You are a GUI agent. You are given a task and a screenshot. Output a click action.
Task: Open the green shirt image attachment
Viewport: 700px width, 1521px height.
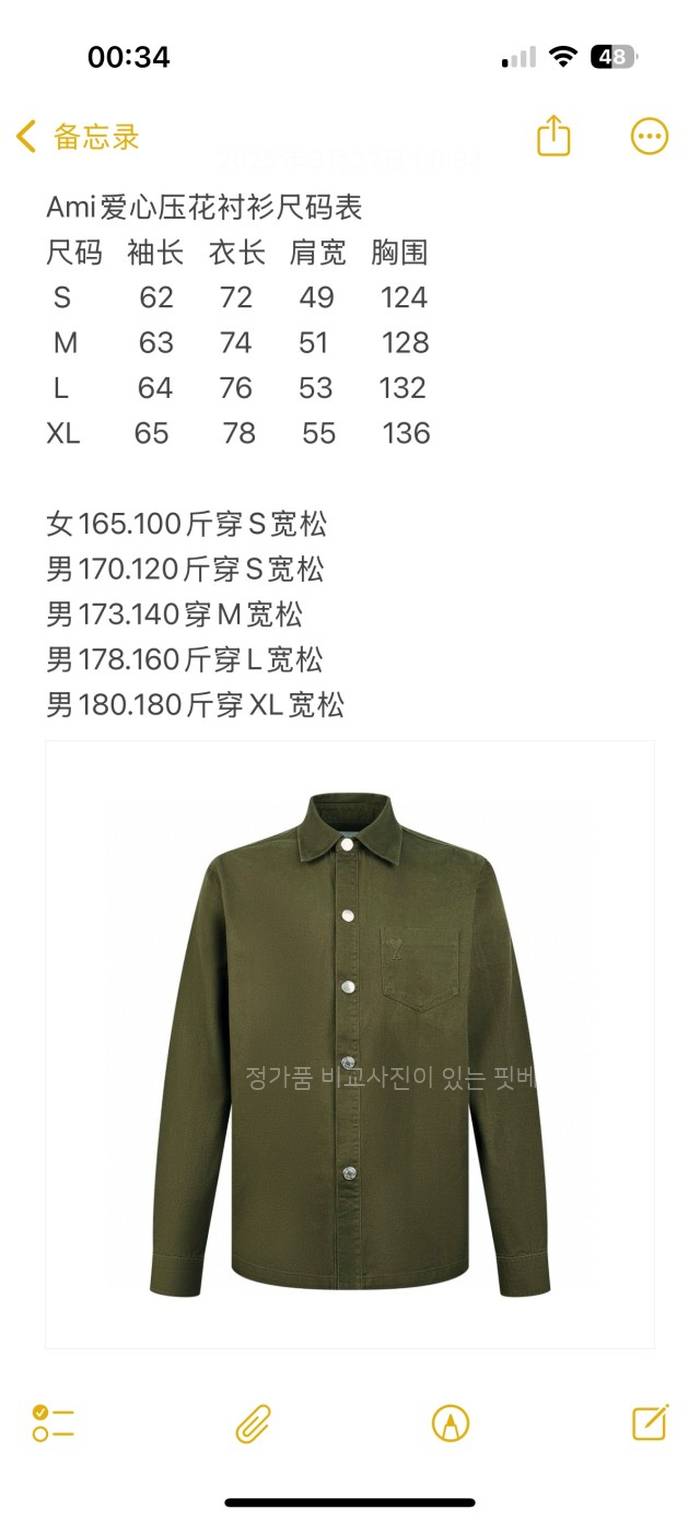350,1045
